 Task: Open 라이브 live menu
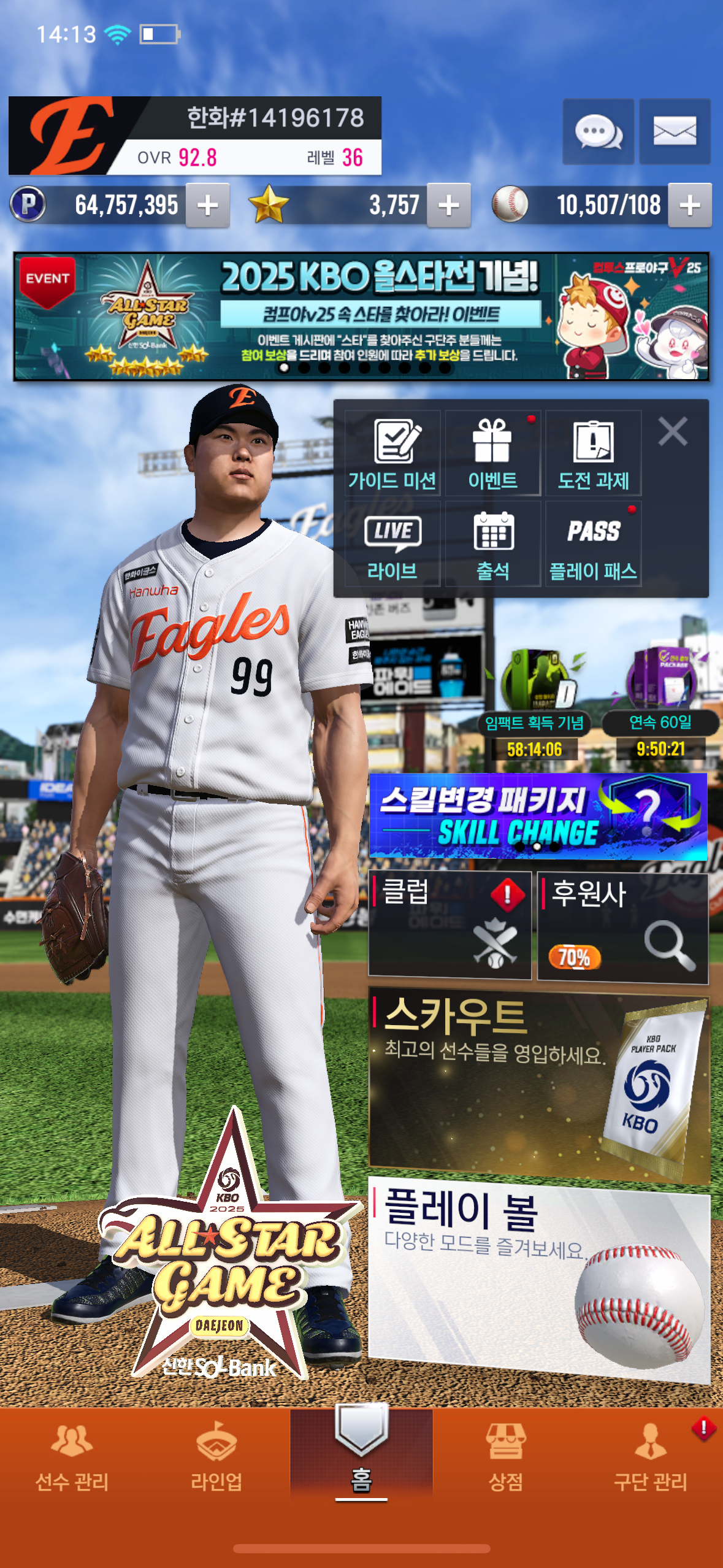(x=392, y=544)
